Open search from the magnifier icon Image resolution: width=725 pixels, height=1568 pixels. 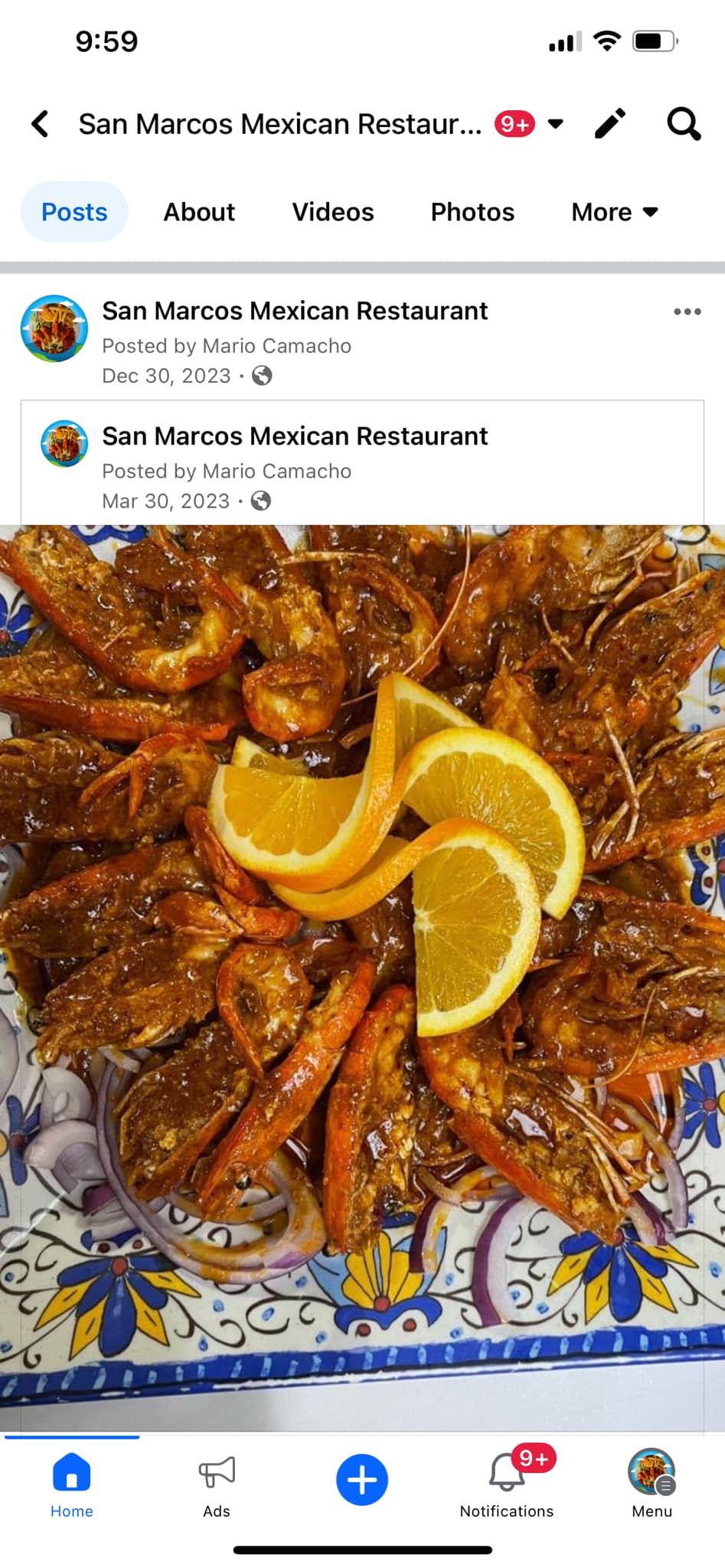click(683, 124)
